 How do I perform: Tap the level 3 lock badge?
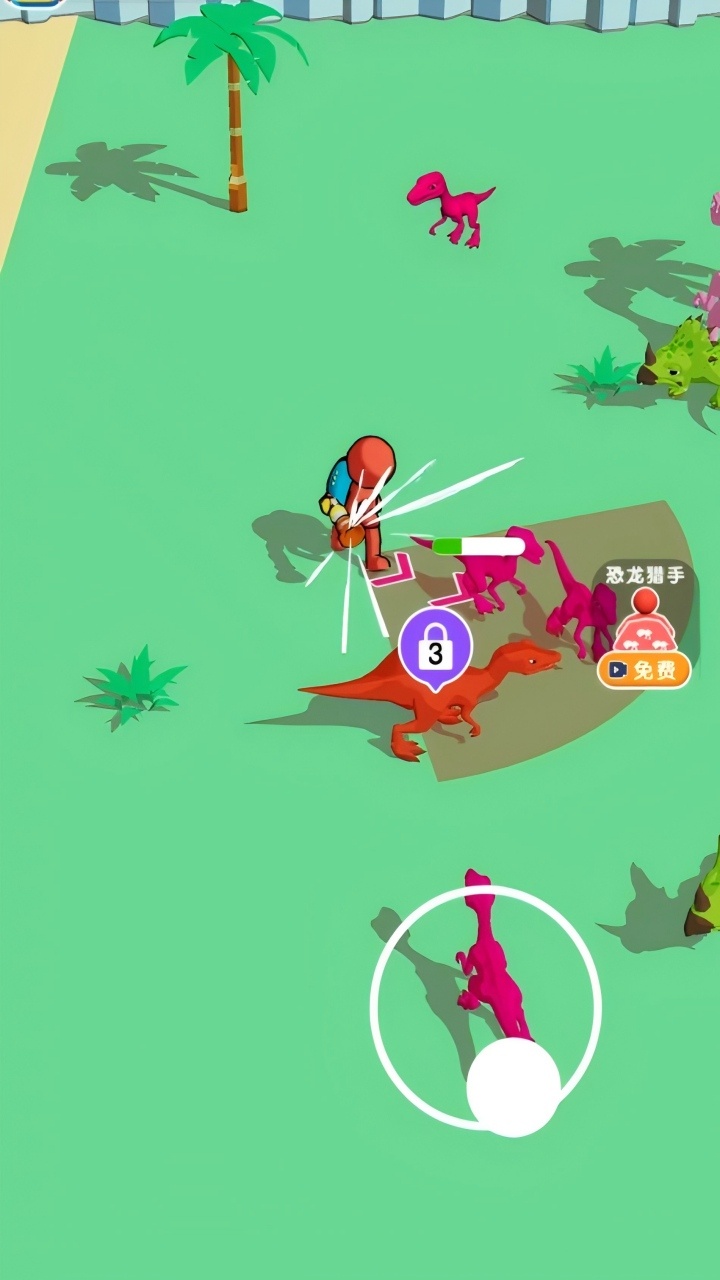click(x=435, y=650)
